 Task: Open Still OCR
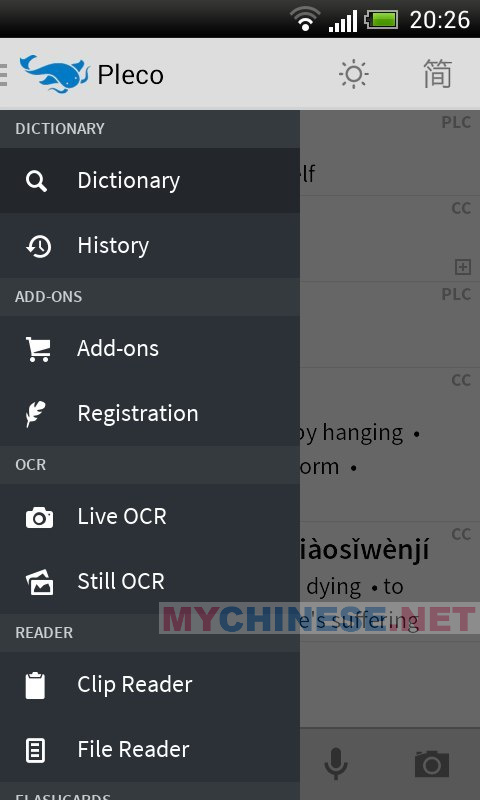pyautogui.click(x=149, y=581)
